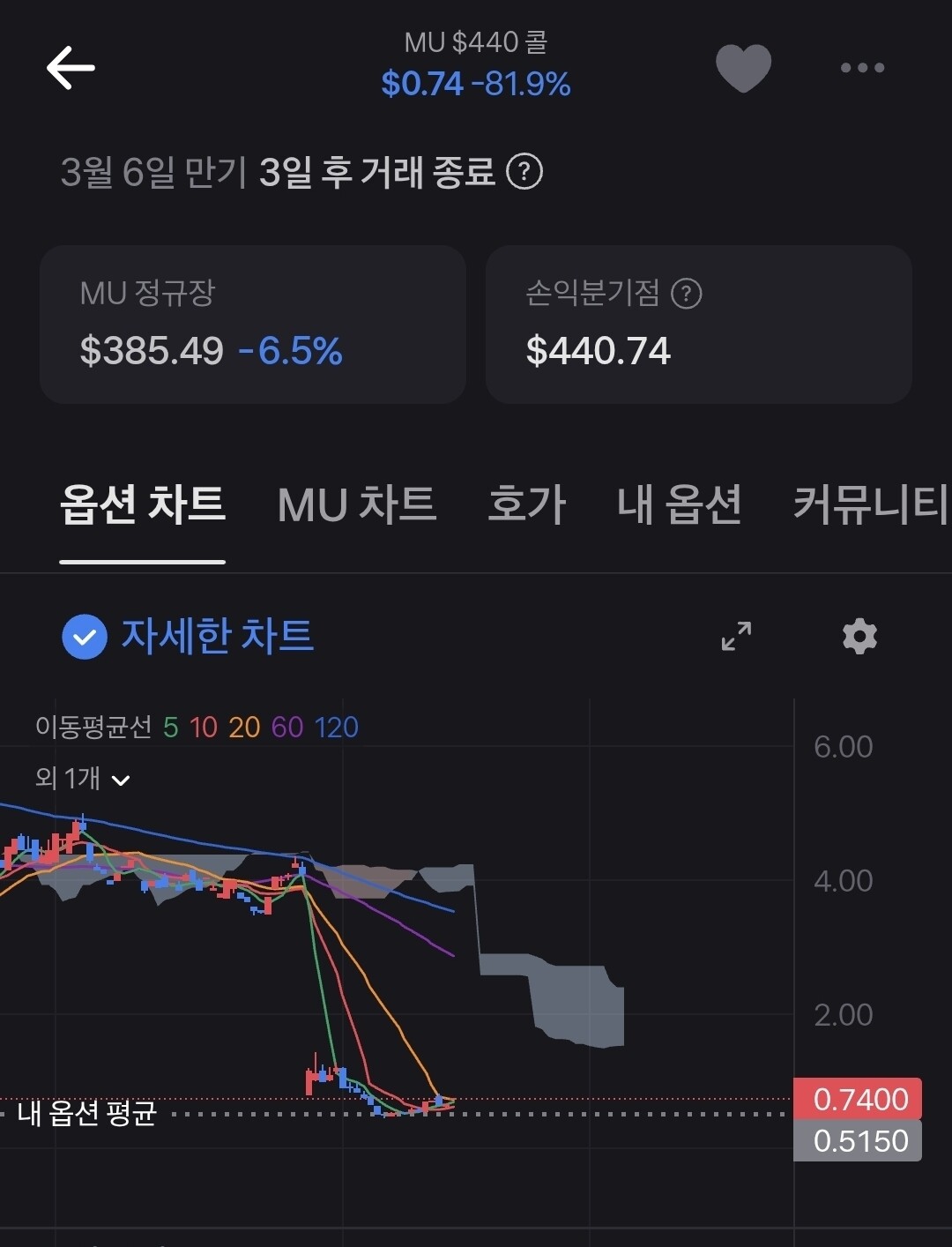The image size is (952, 1247).
Task: Select the 옵션 차트 tab
Action: coord(143,505)
